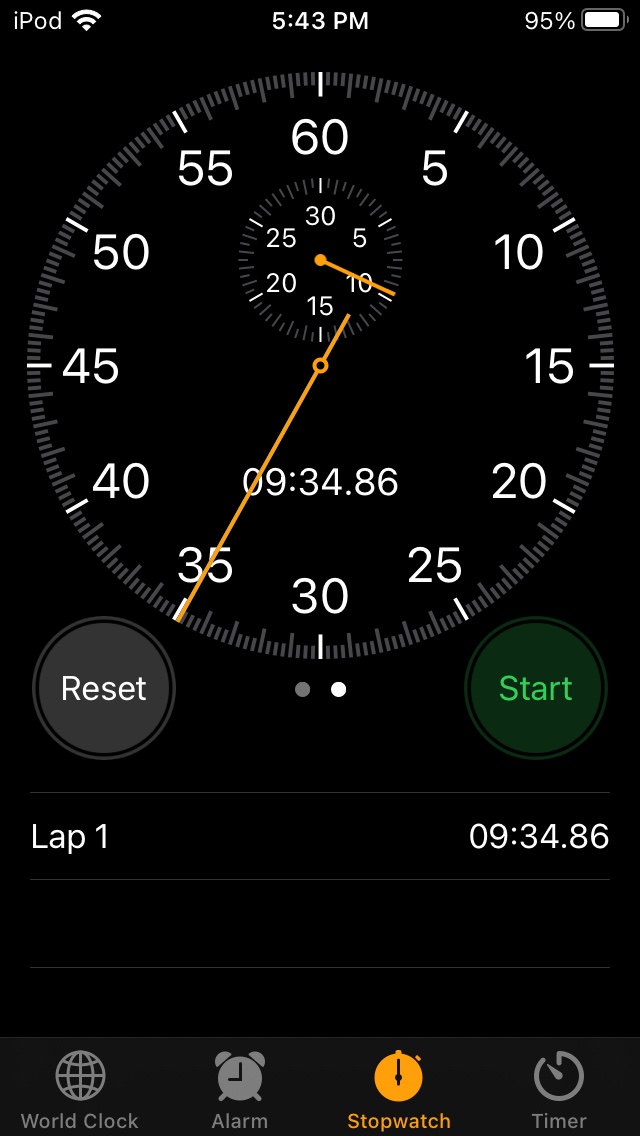Start the stopwatch again
This screenshot has width=640, height=1136.
coord(535,688)
